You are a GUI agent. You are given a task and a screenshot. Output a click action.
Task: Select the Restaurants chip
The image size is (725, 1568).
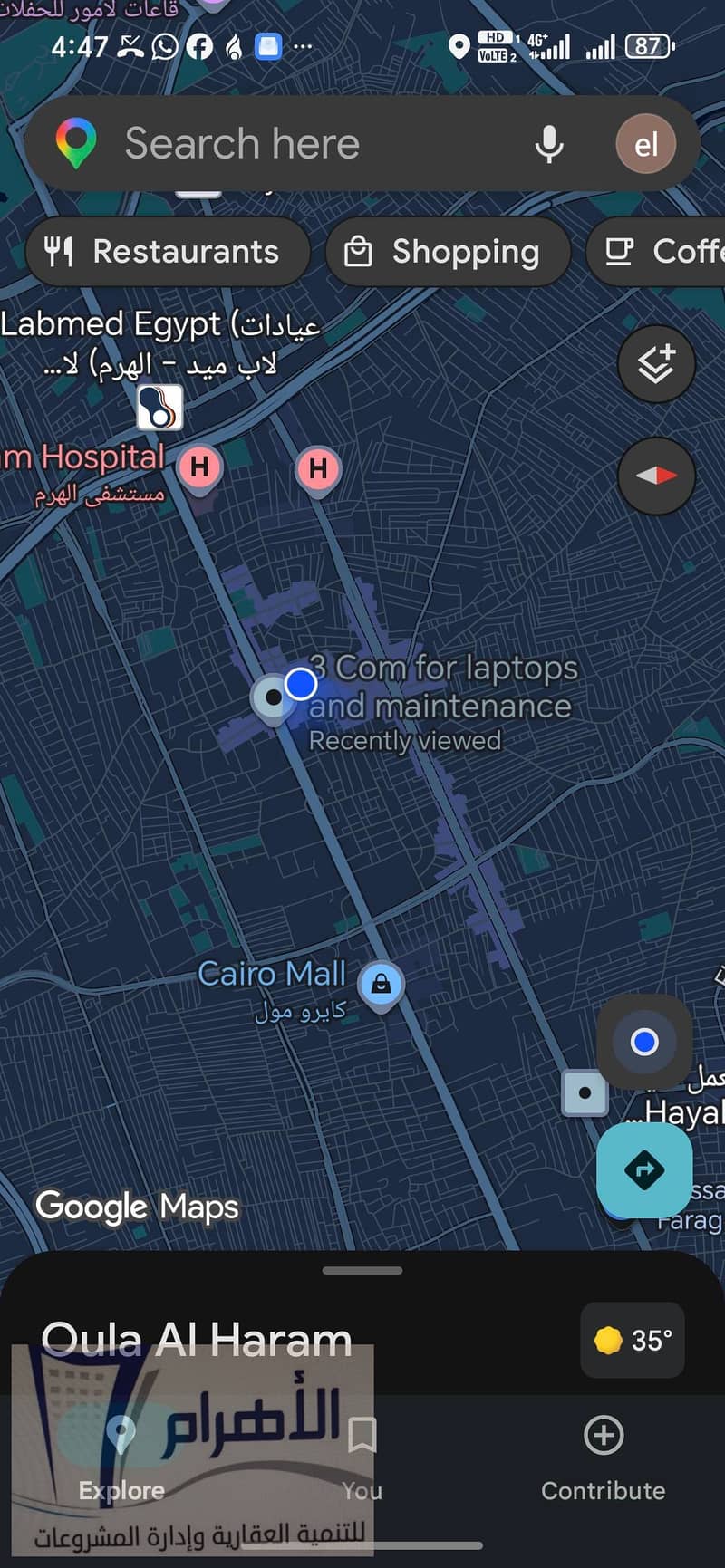coord(168,252)
